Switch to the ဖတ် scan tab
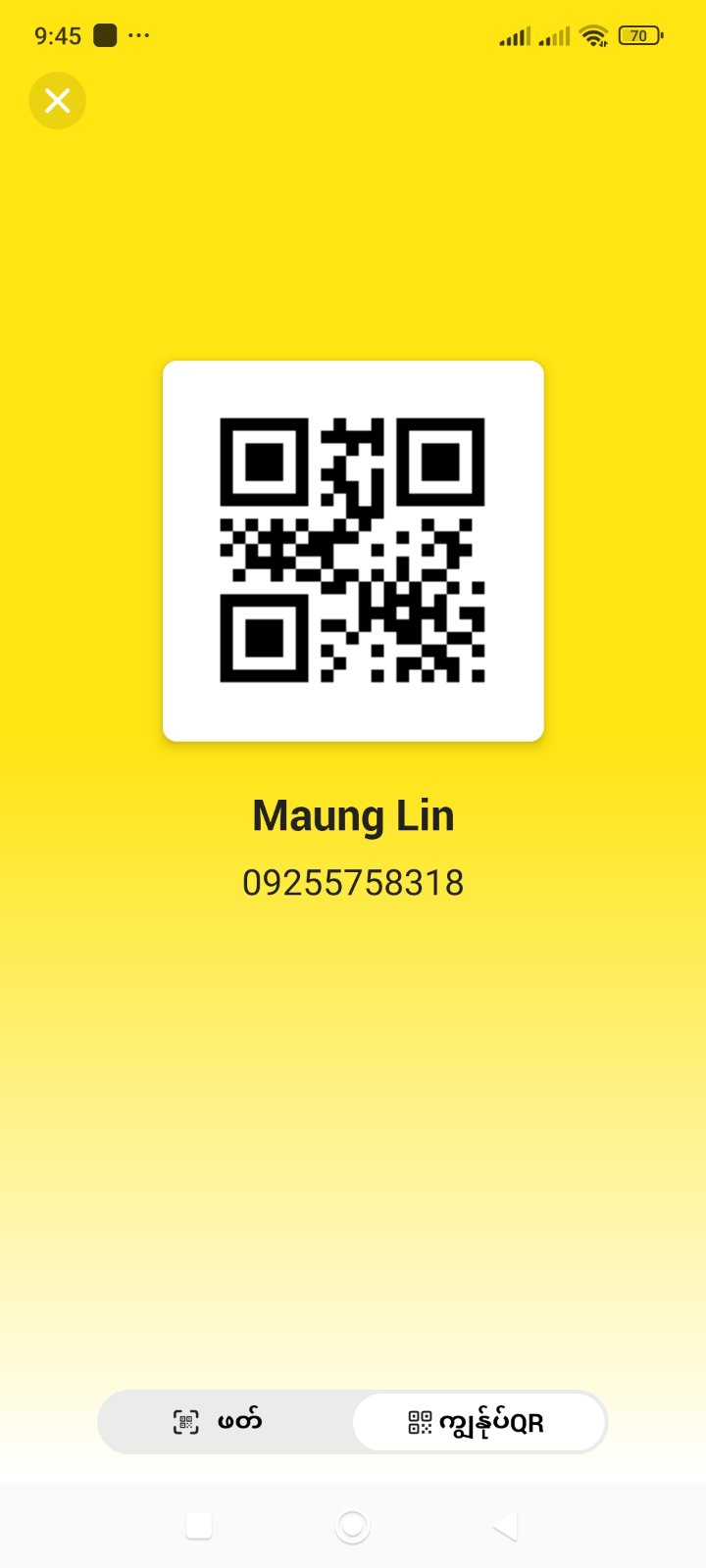706x1568 pixels. [x=225, y=1422]
